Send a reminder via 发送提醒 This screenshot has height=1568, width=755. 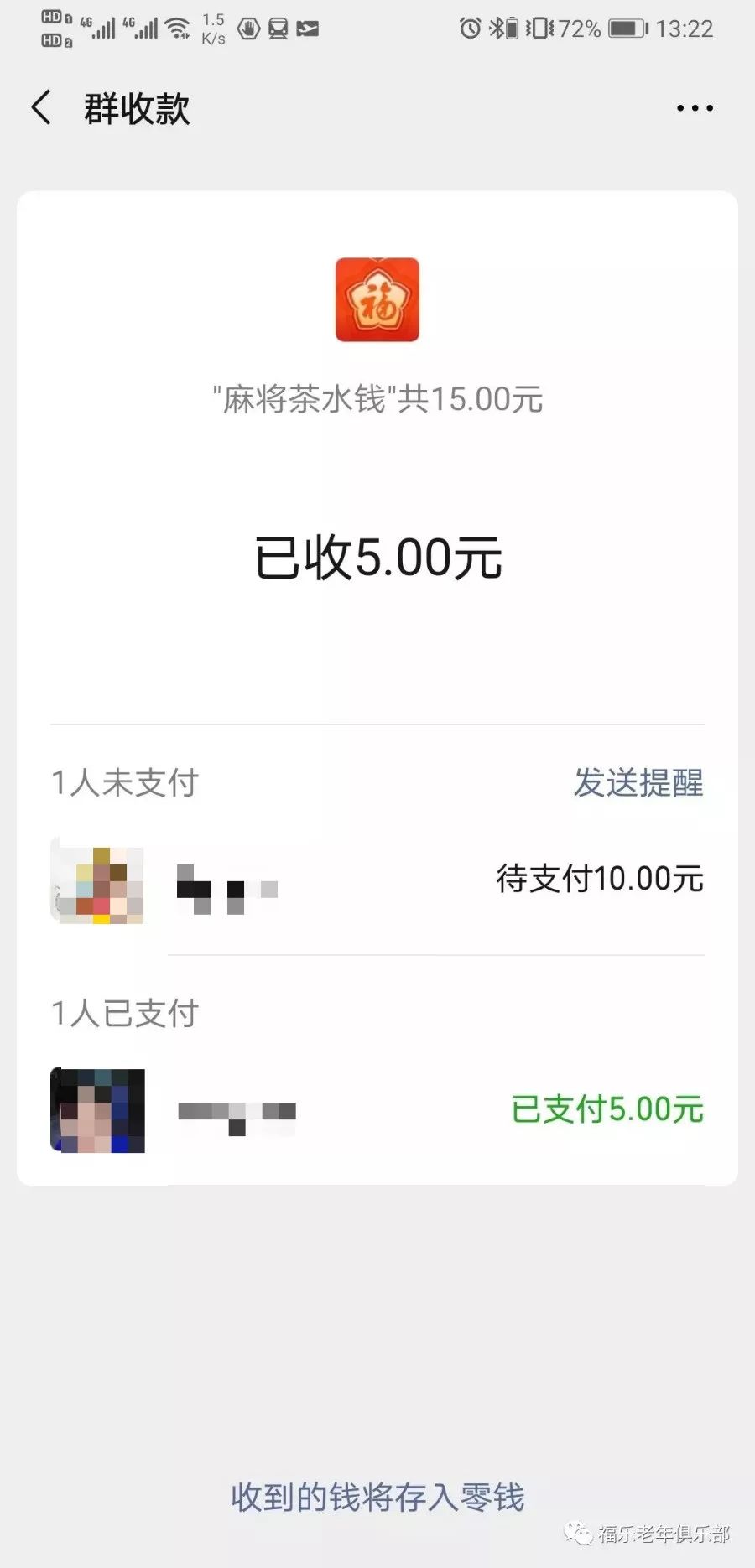tap(639, 783)
